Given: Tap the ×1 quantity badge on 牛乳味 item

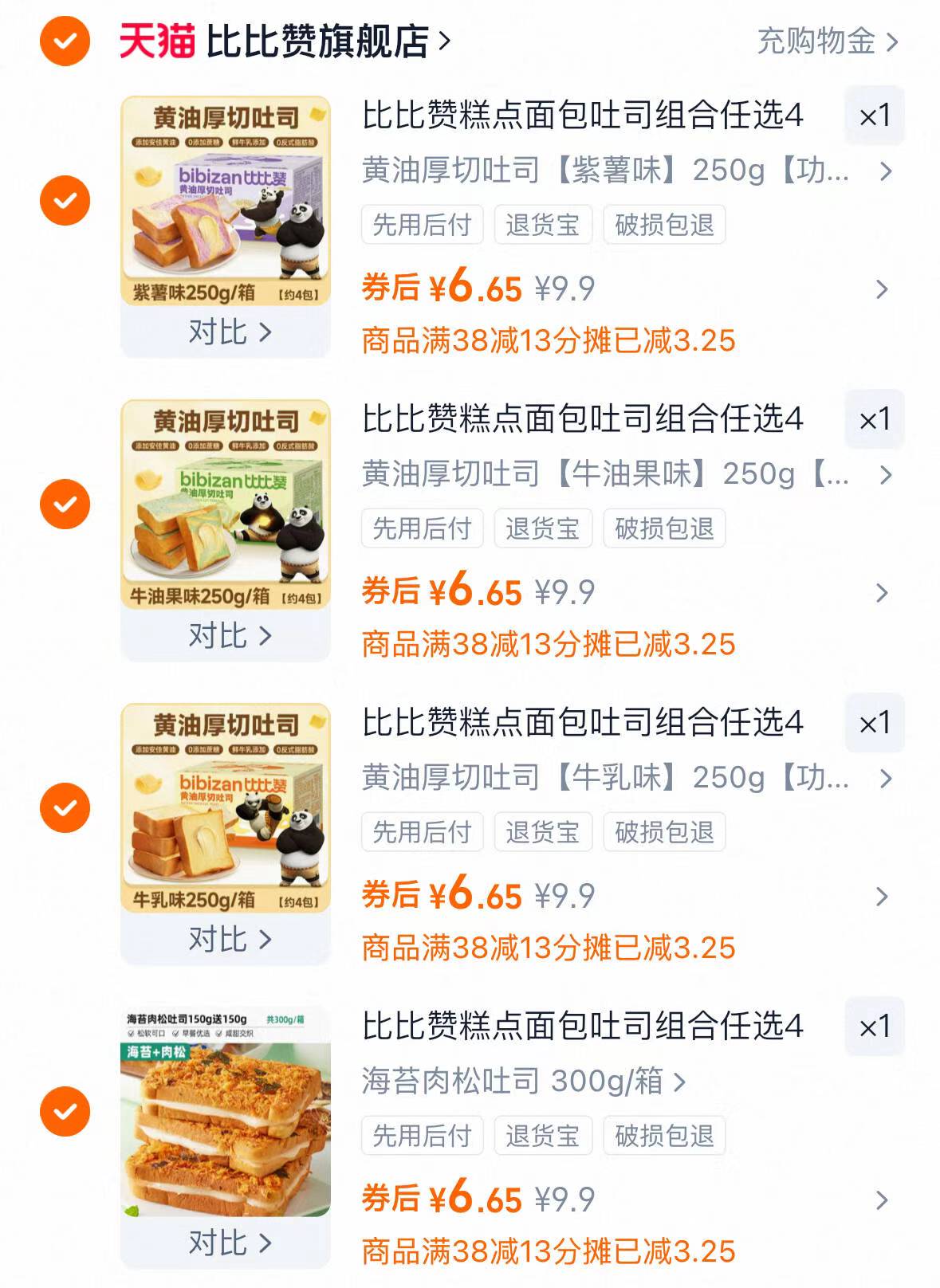Looking at the screenshot, I should [x=873, y=723].
